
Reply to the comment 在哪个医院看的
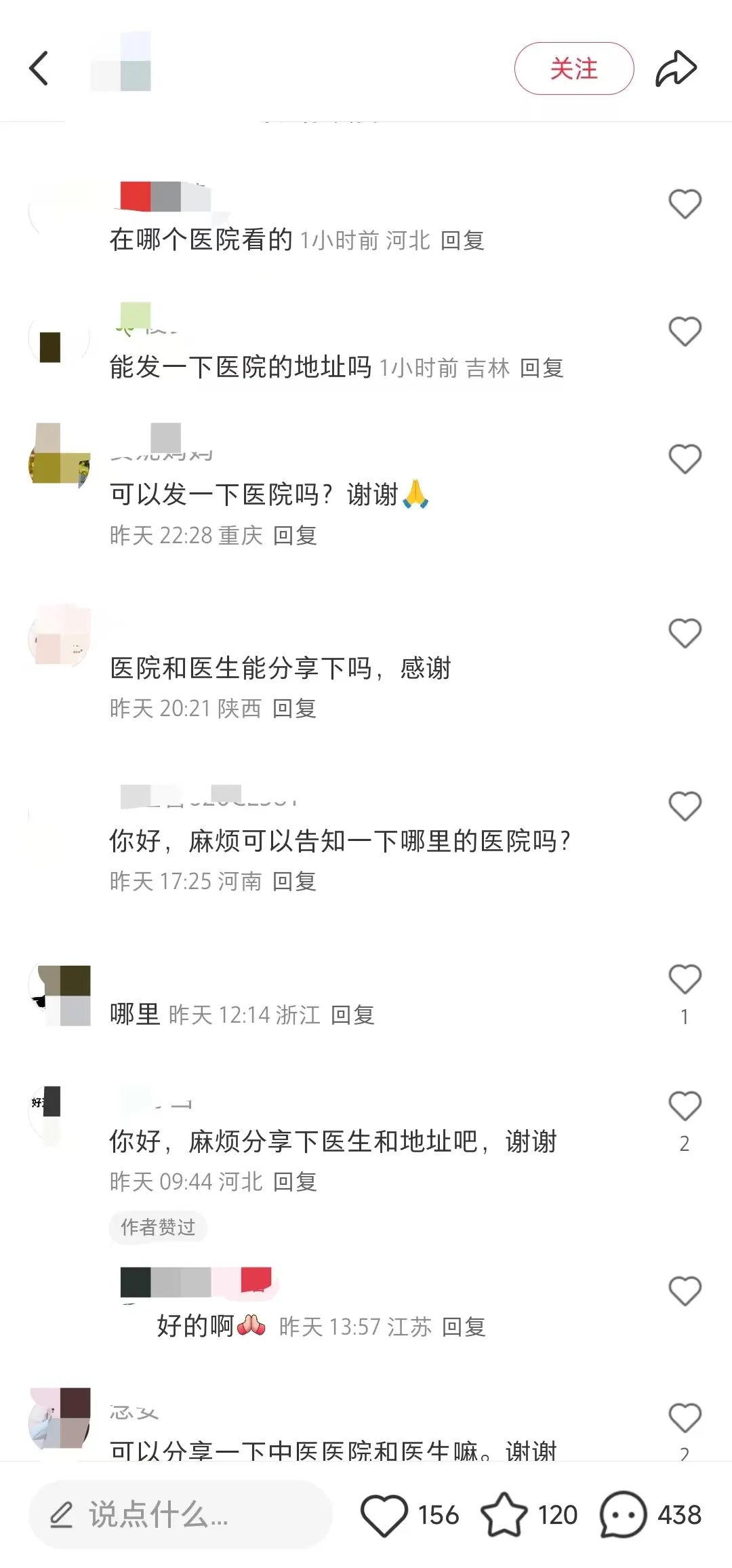click(462, 240)
